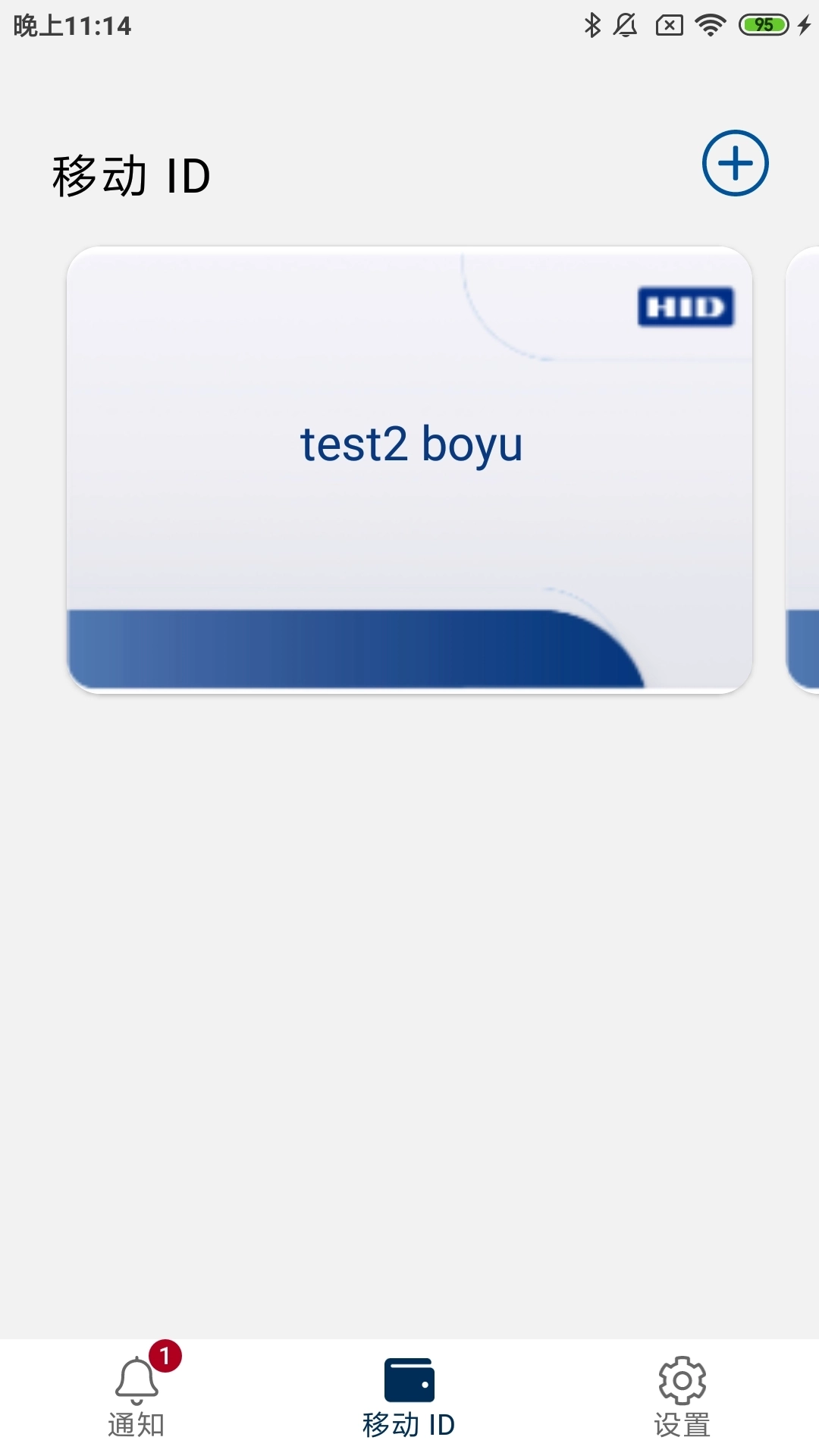
Task: Open the test2 boyu ID card
Action: [x=409, y=469]
